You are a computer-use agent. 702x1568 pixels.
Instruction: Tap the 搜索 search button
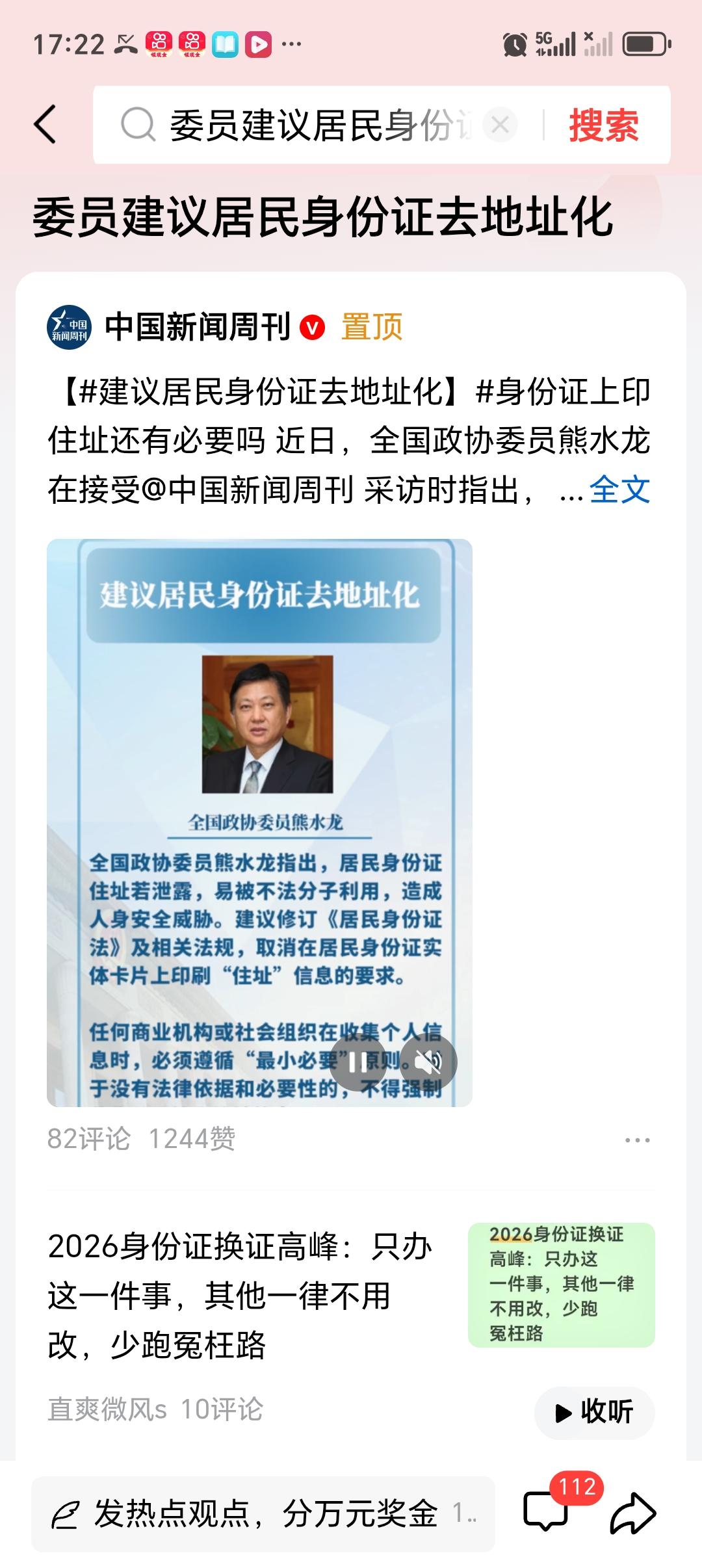[x=604, y=125]
